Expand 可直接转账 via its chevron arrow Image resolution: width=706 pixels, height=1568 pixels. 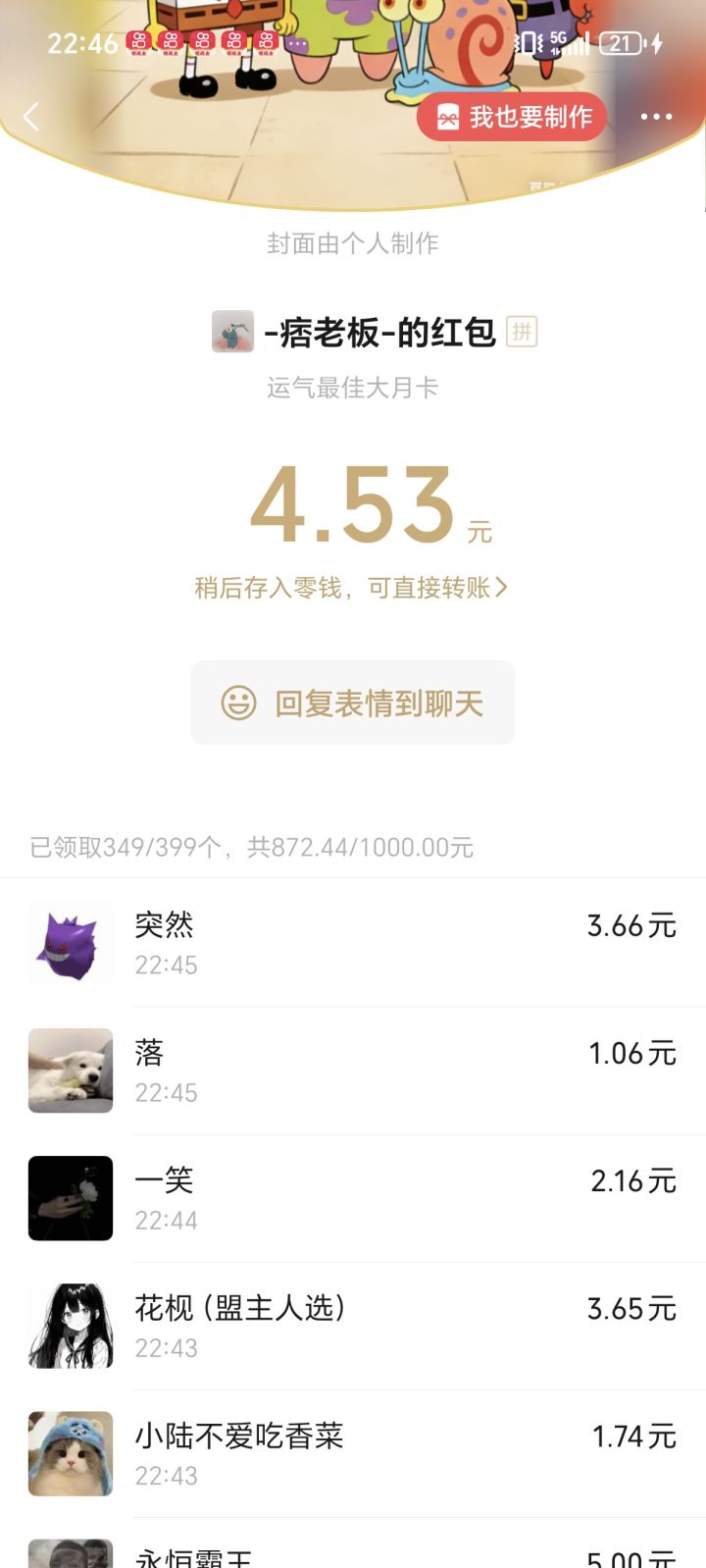click(503, 586)
